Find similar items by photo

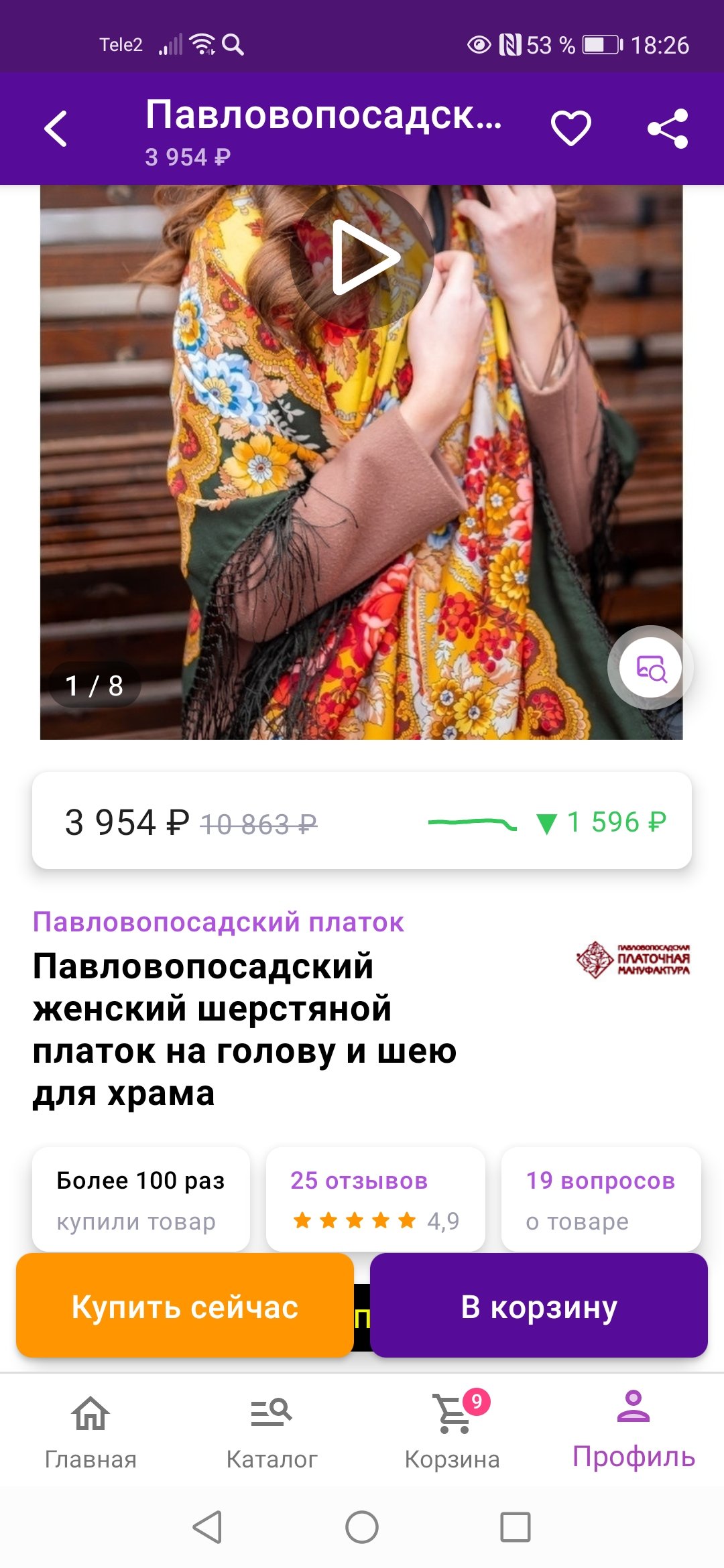click(x=650, y=668)
